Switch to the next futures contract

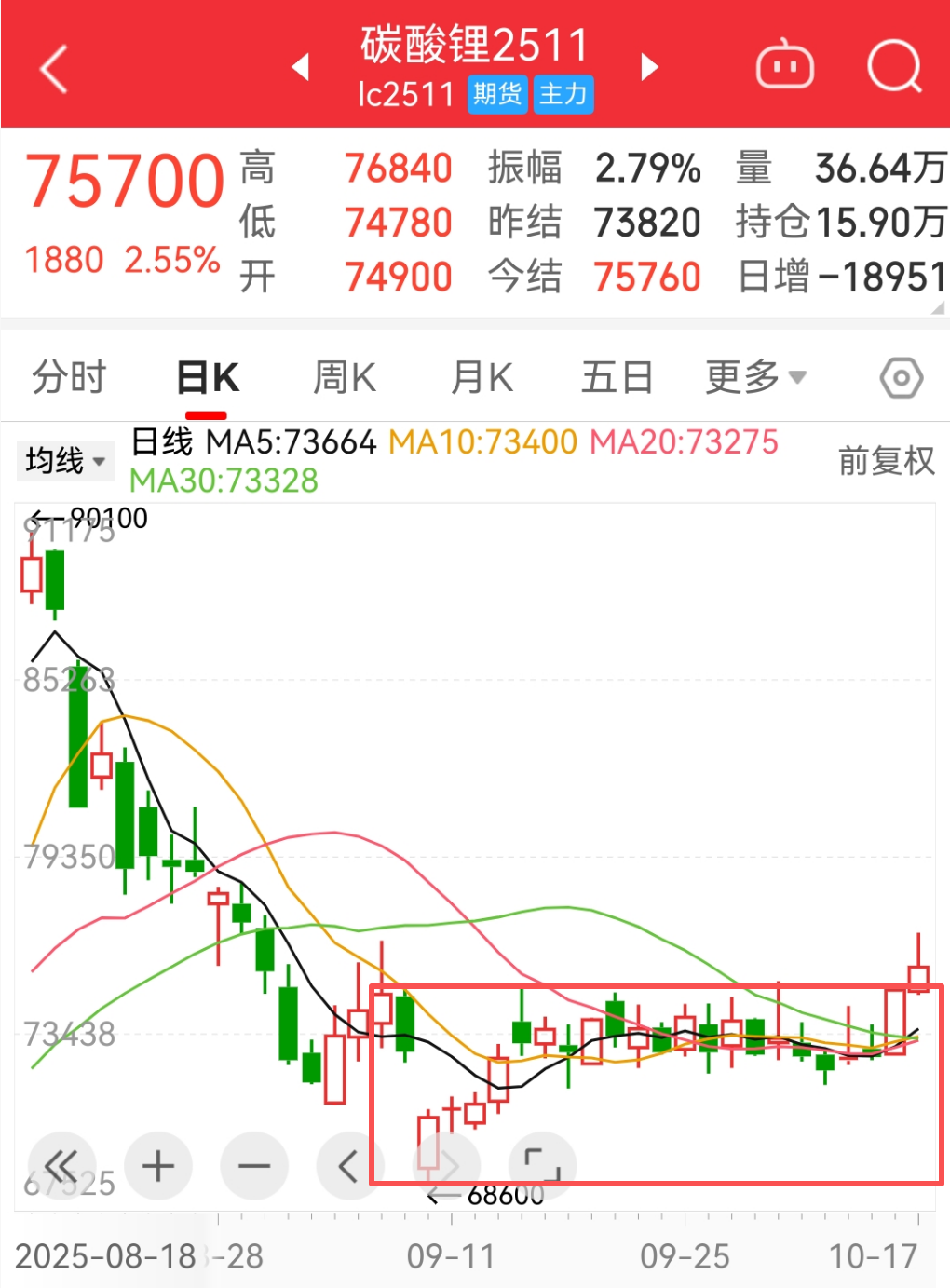650,67
